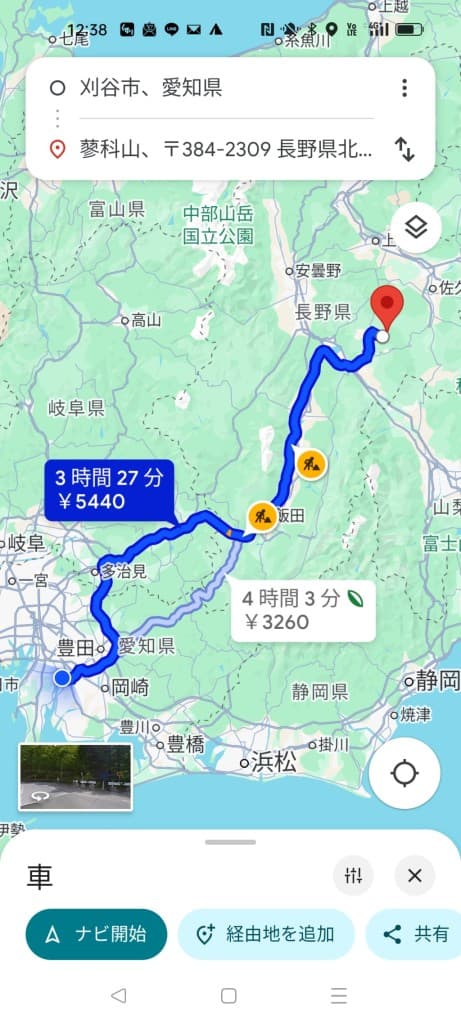461x1024 pixels.
Task: Tap the roadwork warning near 飯田
Action: pyautogui.click(x=262, y=517)
